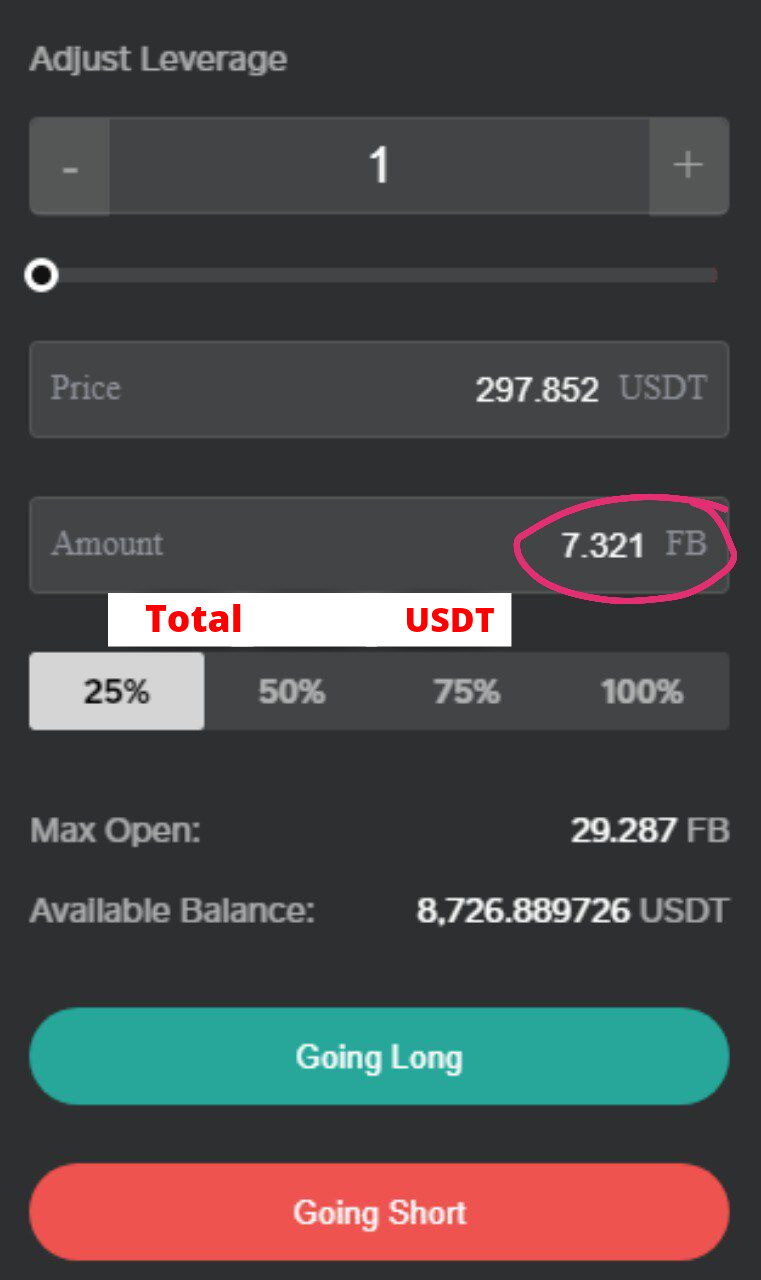This screenshot has height=1280, width=761.
Task: Open a long position with Going Long
Action: coord(379,1056)
